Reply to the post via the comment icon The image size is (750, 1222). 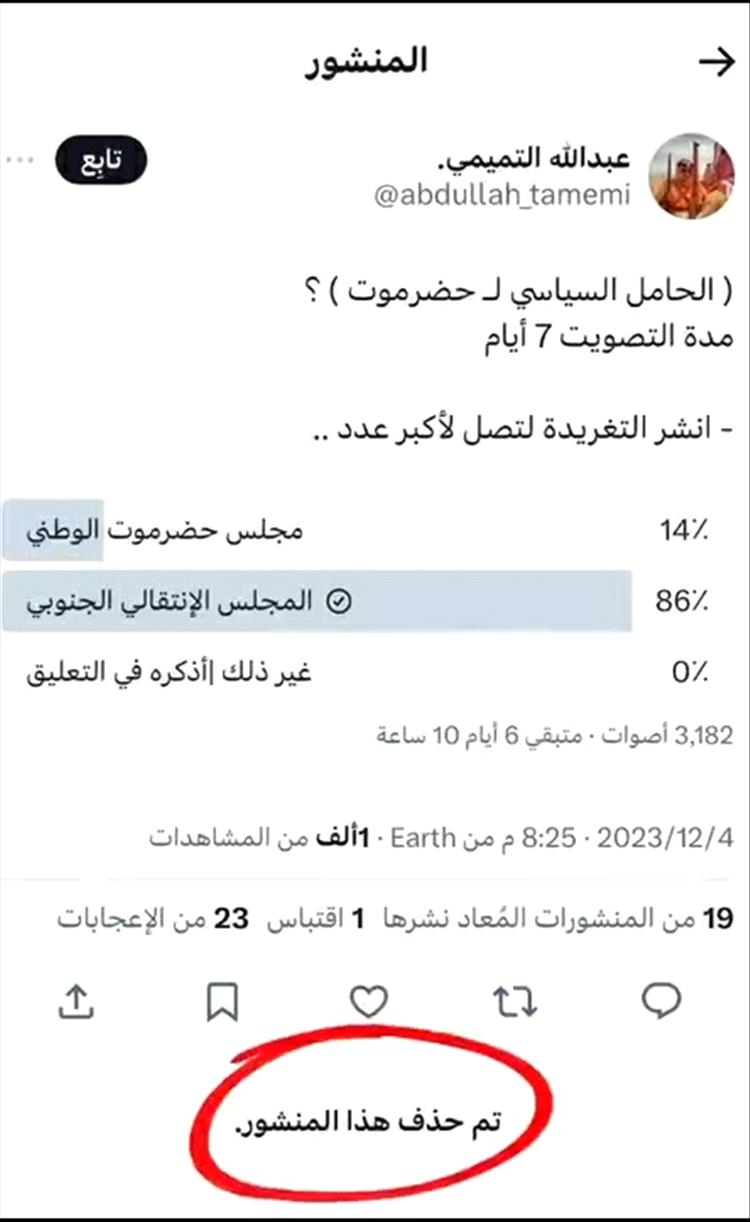(661, 1000)
